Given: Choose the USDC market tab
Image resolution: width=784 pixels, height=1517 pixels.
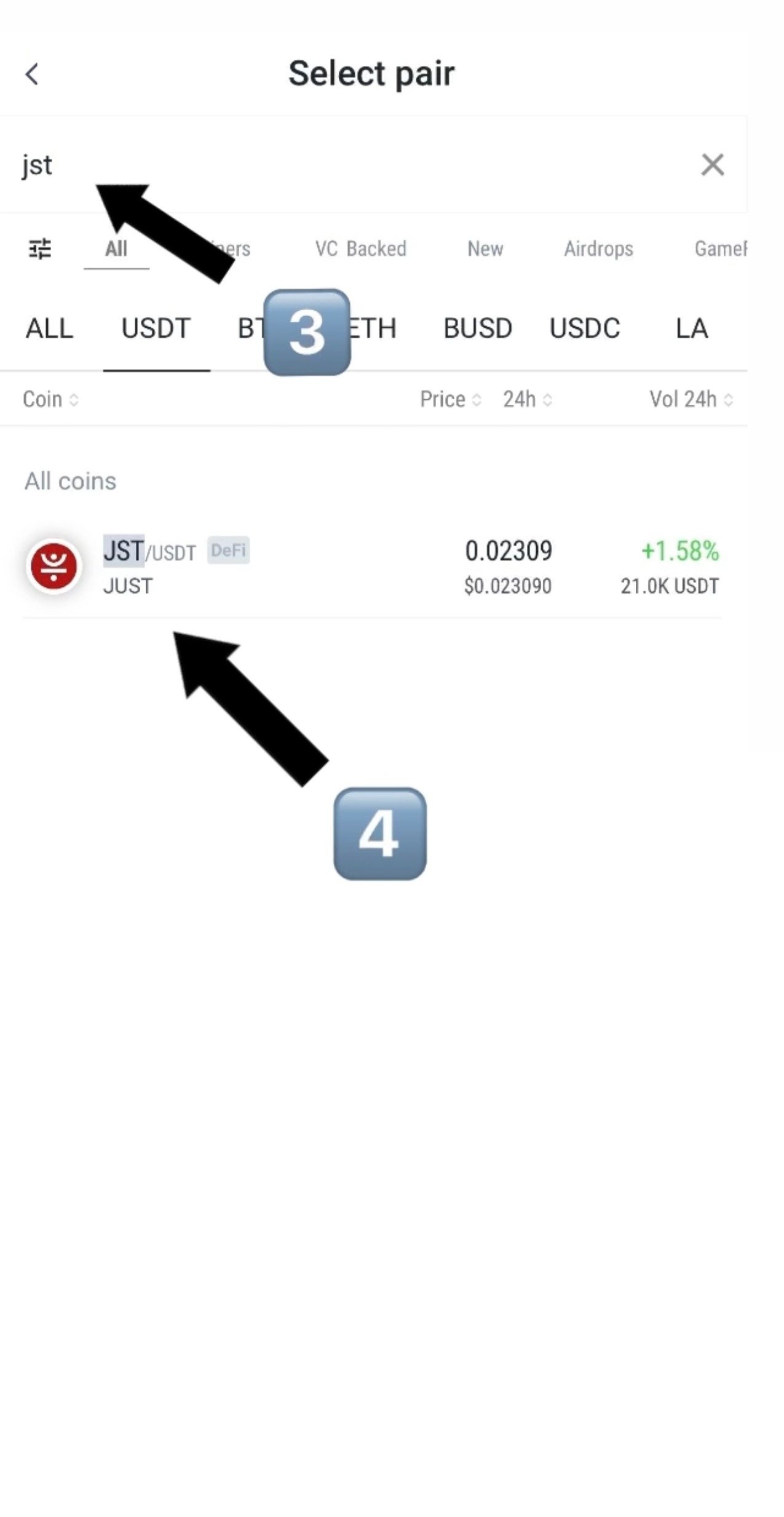Looking at the screenshot, I should 584,328.
